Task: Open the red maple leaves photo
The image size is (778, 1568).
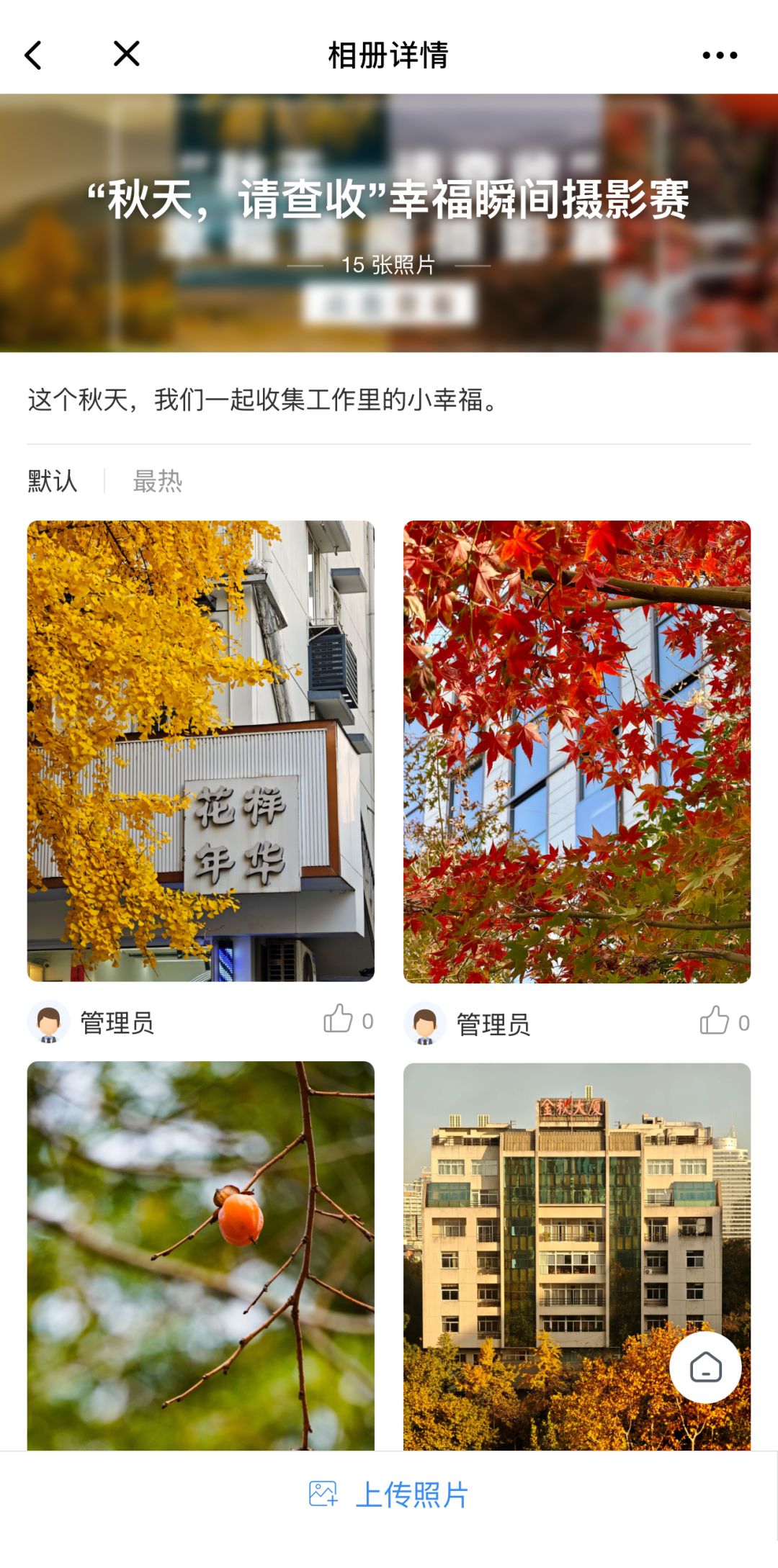Action: [x=577, y=752]
